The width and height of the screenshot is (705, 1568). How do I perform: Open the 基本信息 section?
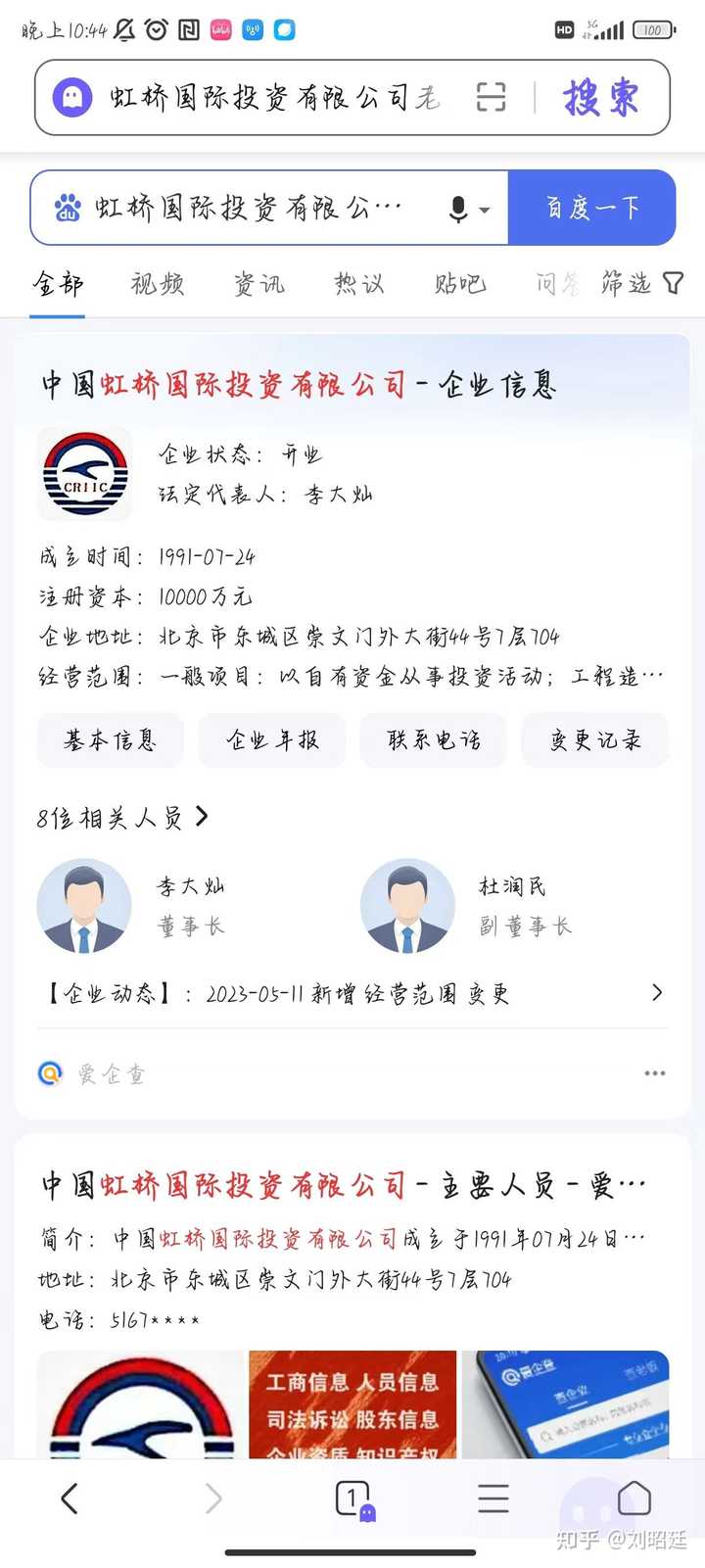[110, 739]
